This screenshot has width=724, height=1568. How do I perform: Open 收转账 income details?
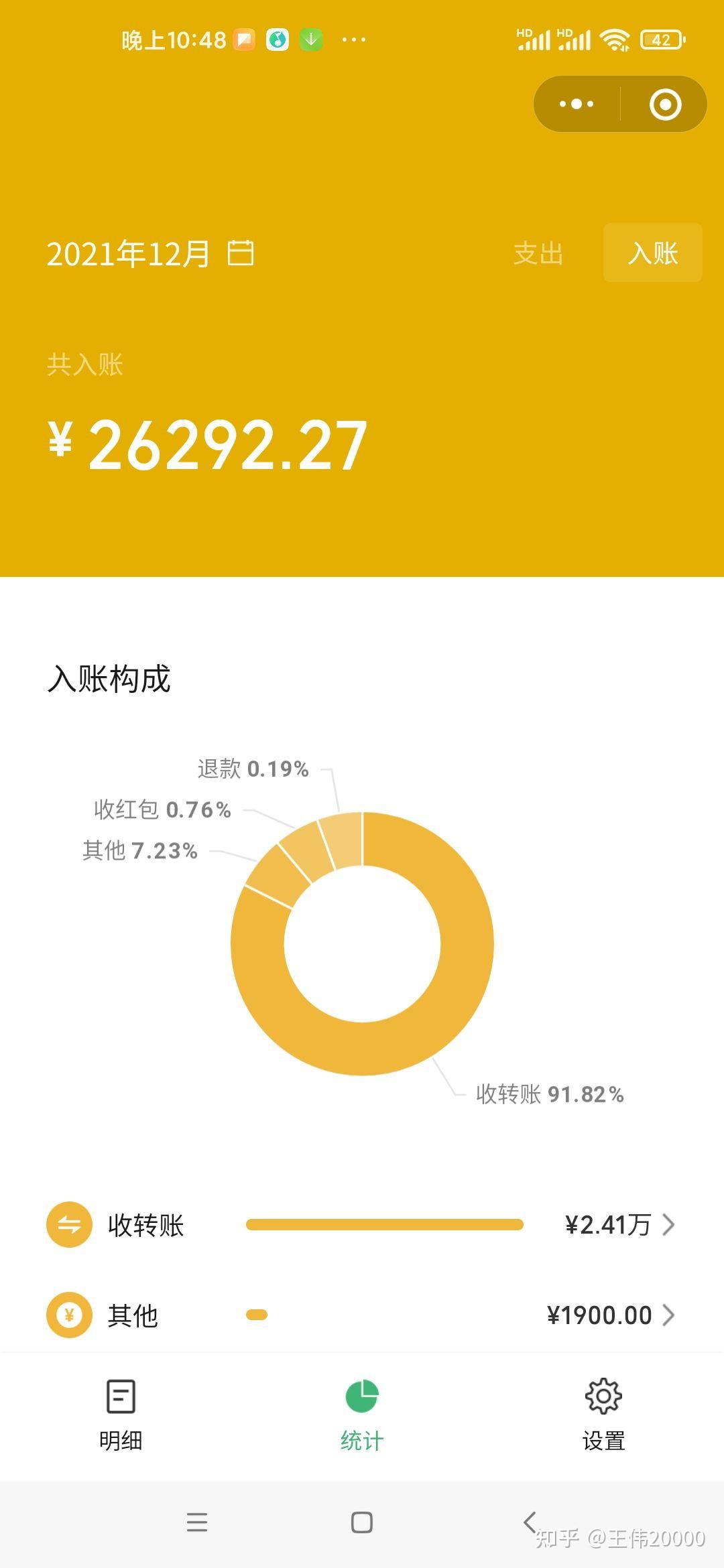point(362,1225)
